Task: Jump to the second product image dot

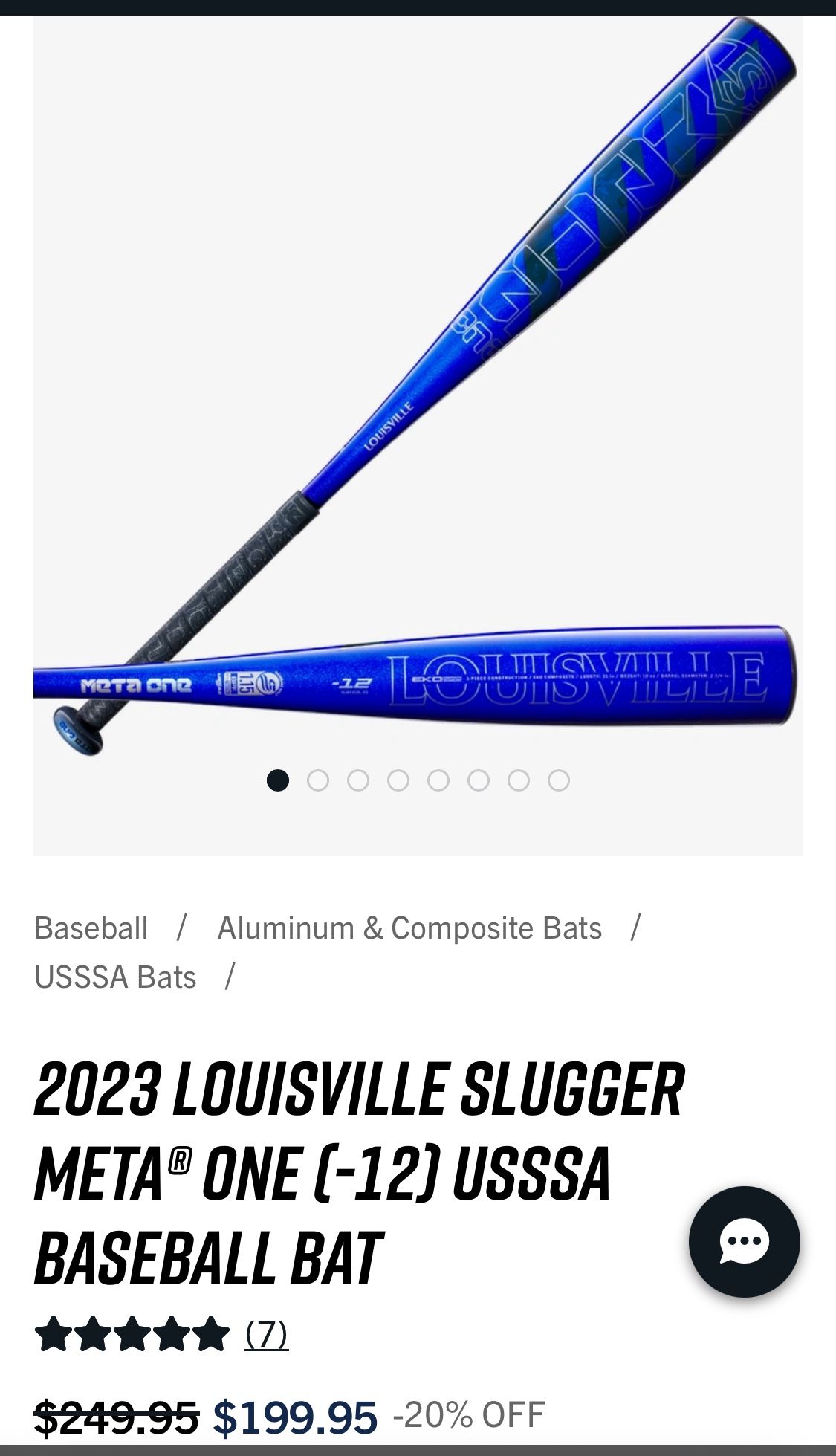Action: pyautogui.click(x=318, y=780)
